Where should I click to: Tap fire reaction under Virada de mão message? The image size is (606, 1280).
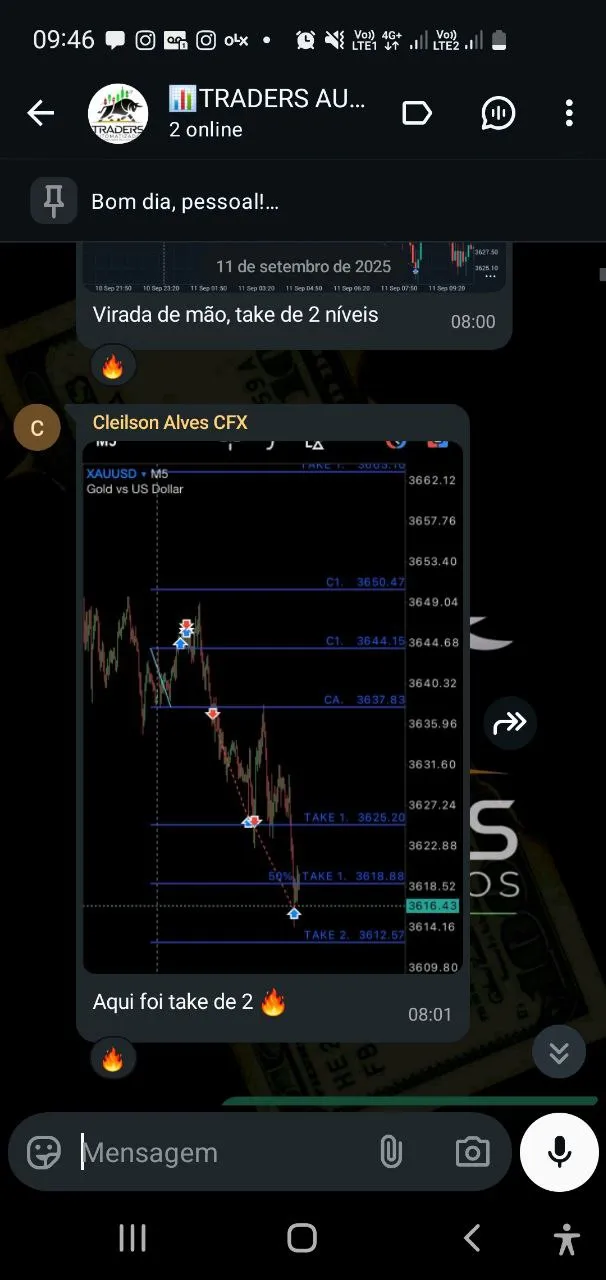coord(112,367)
